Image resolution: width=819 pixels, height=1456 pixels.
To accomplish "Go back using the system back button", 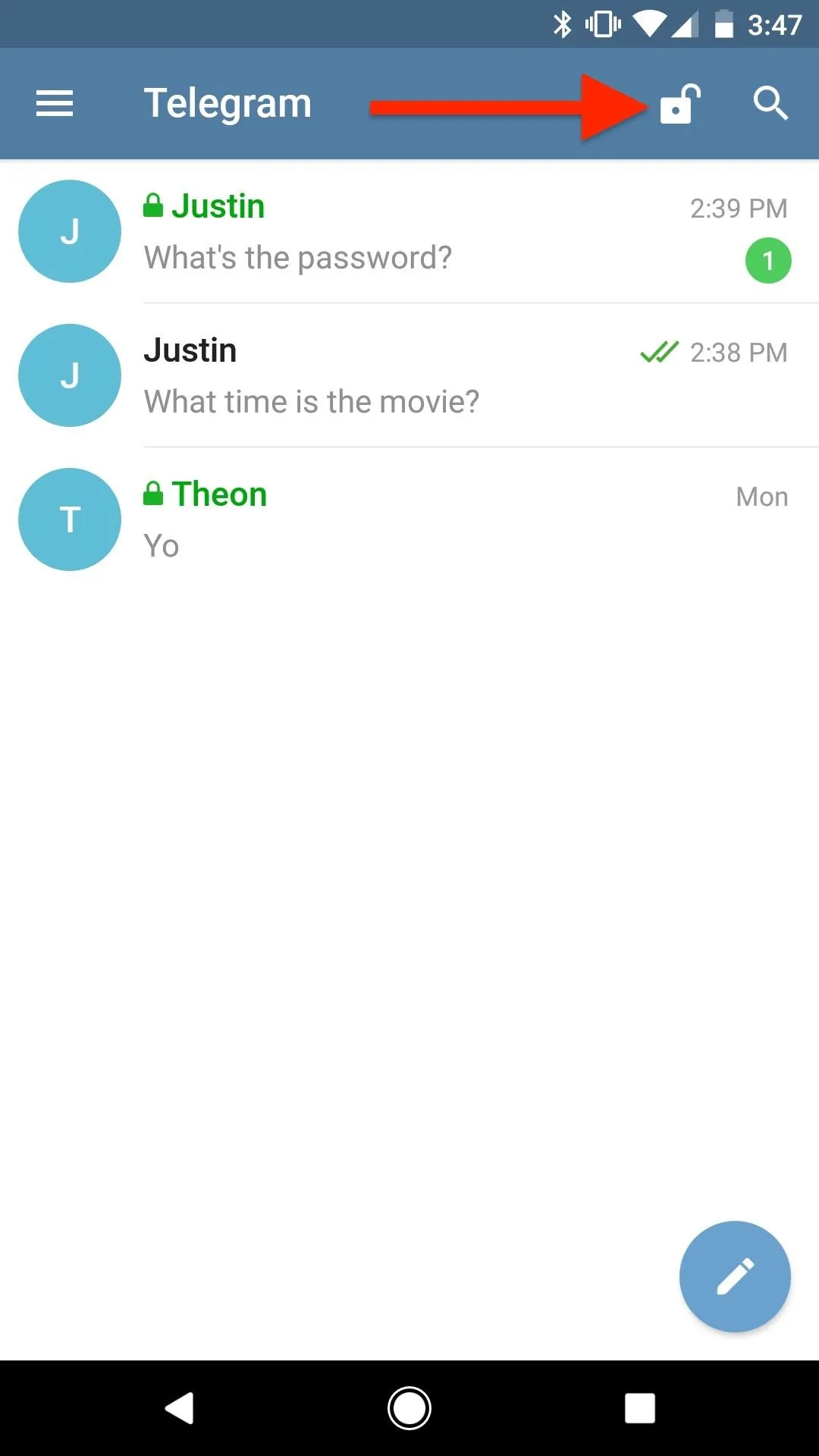I will pos(180,1408).
